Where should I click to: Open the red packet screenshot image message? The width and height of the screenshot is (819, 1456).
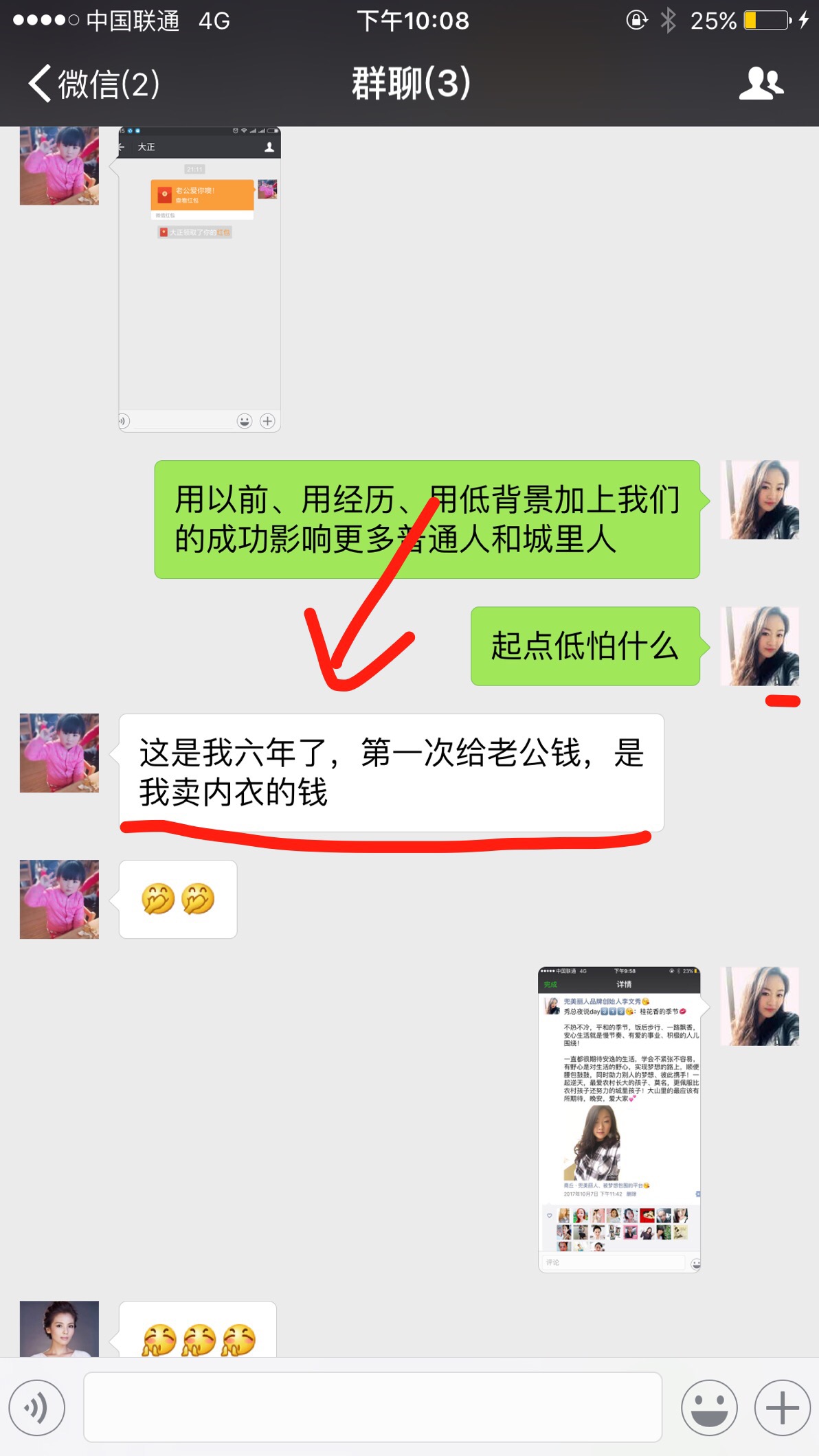click(x=199, y=279)
